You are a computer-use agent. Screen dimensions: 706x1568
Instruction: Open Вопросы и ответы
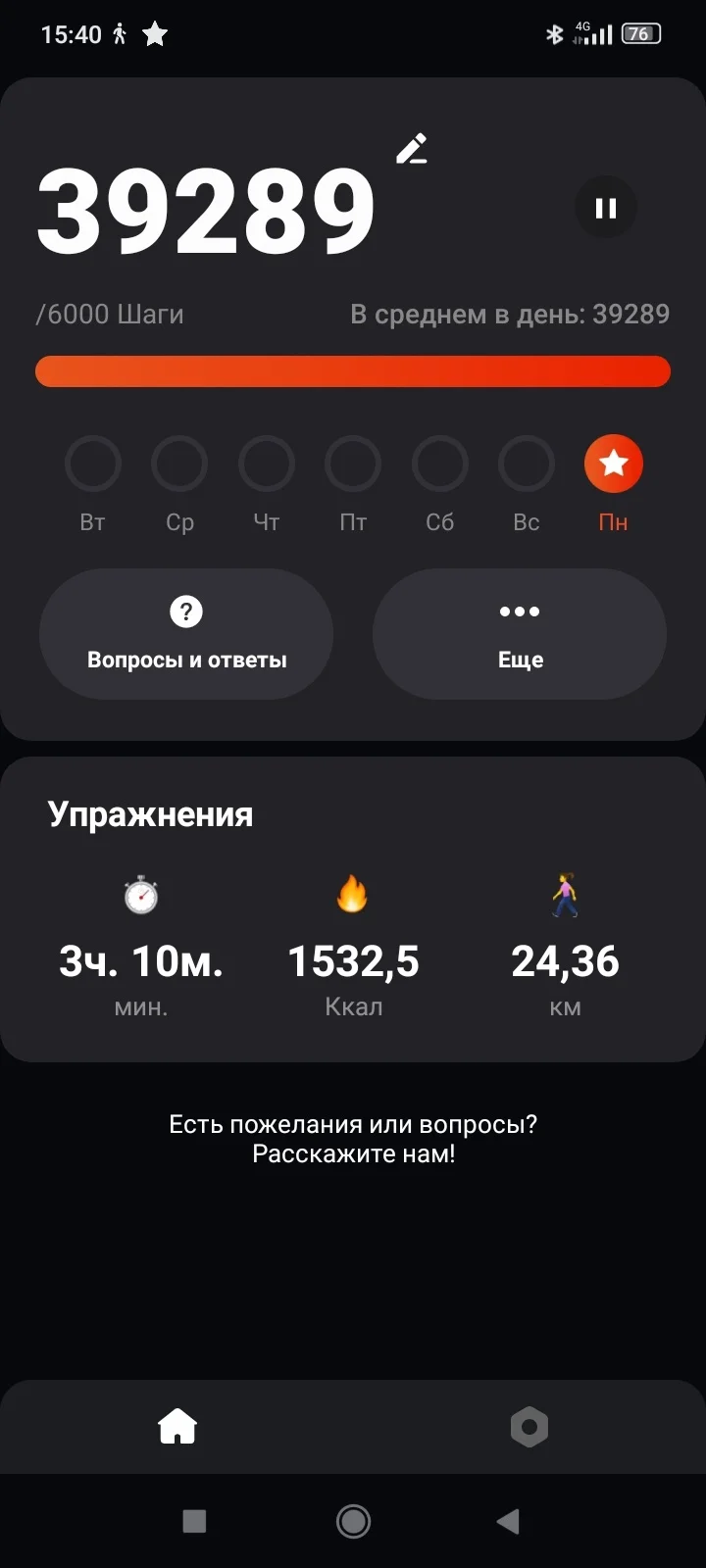tap(186, 634)
